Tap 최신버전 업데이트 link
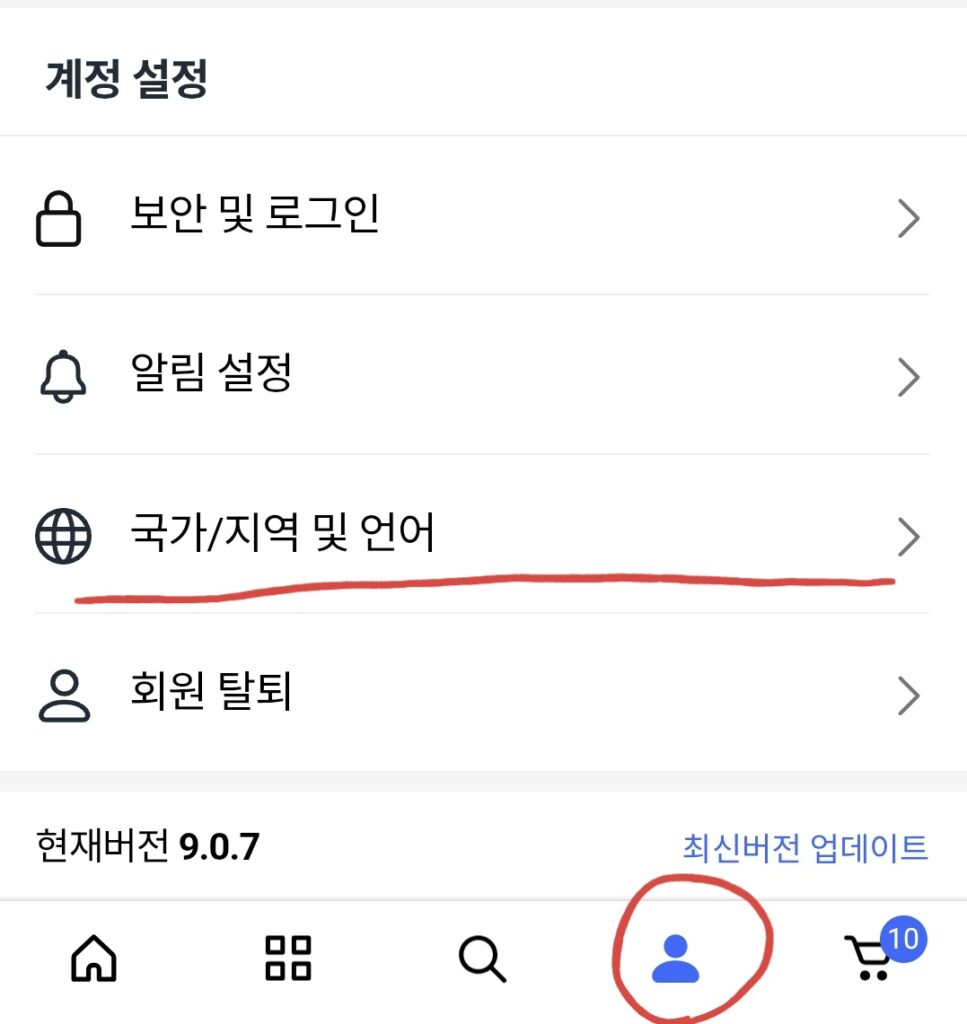967x1024 pixels. pos(805,848)
